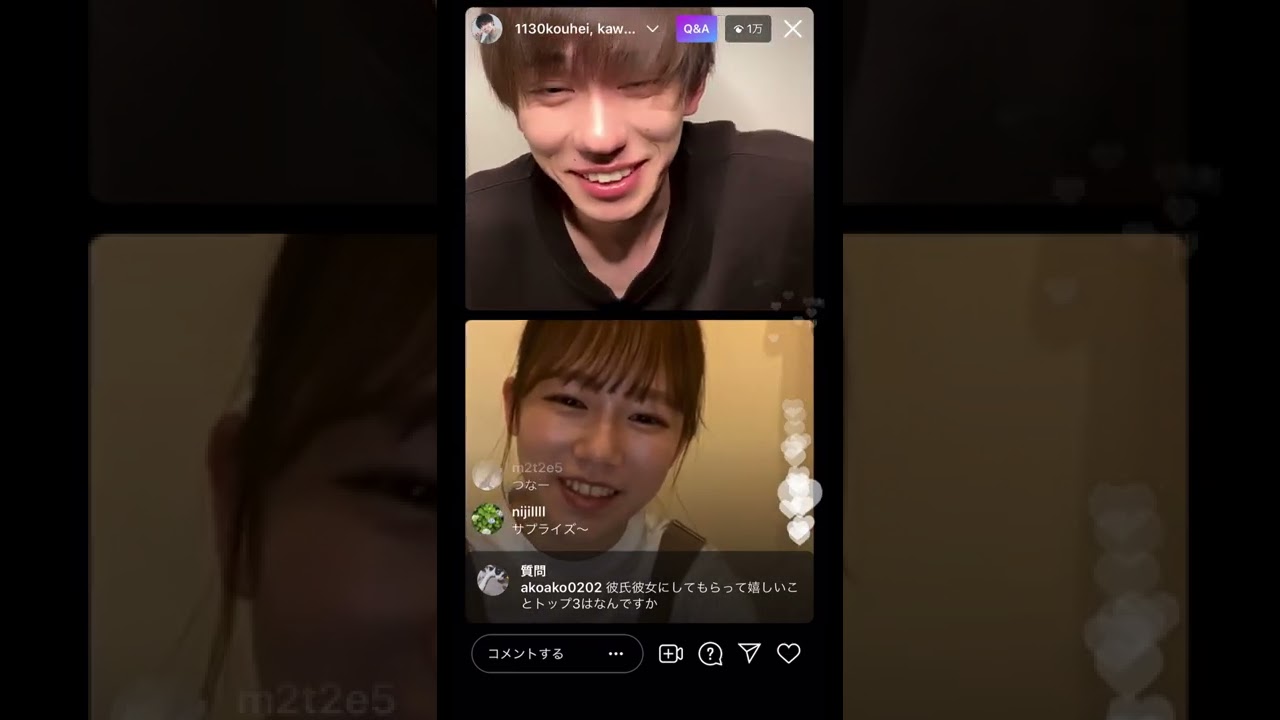Open m2t2e5's comment profile

[487, 476]
